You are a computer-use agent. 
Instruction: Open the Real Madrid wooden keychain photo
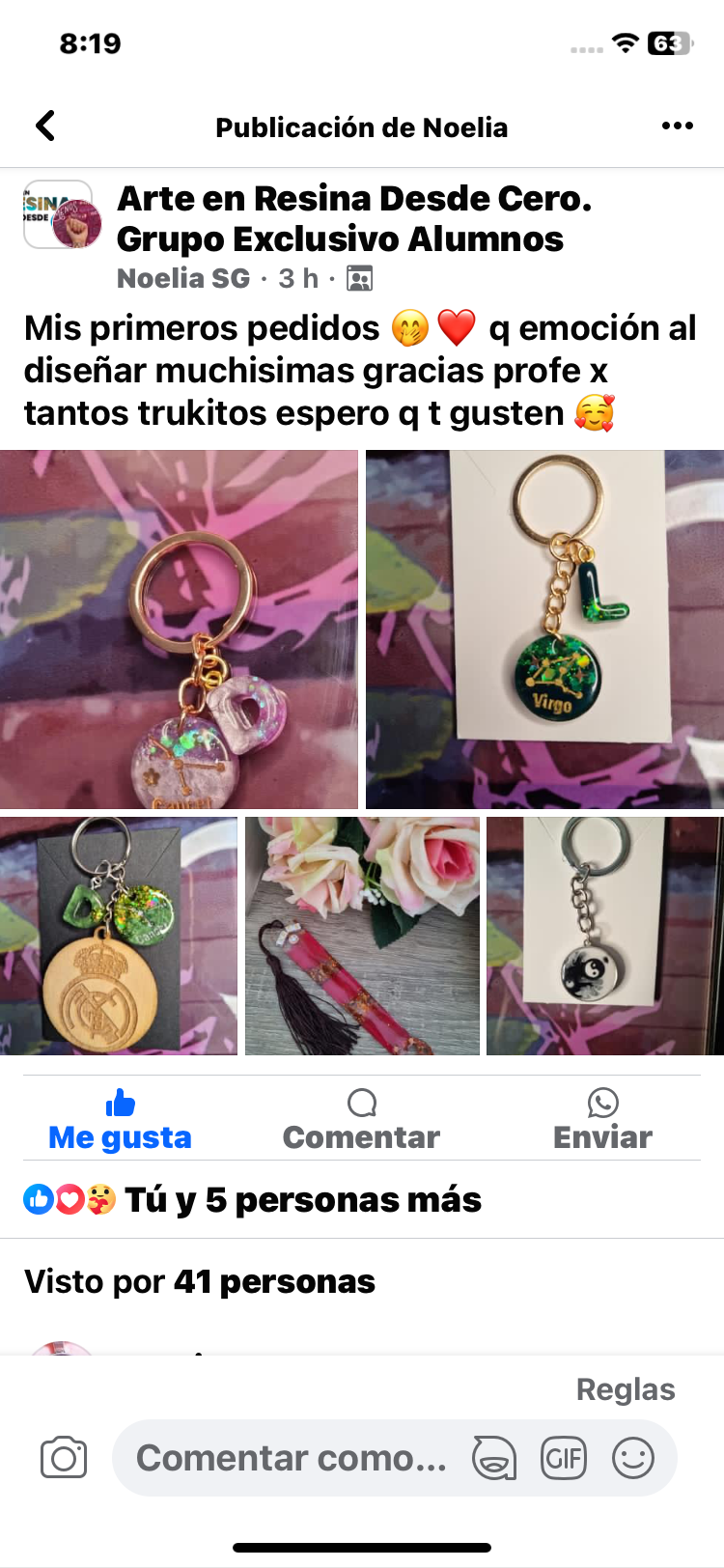[118, 936]
